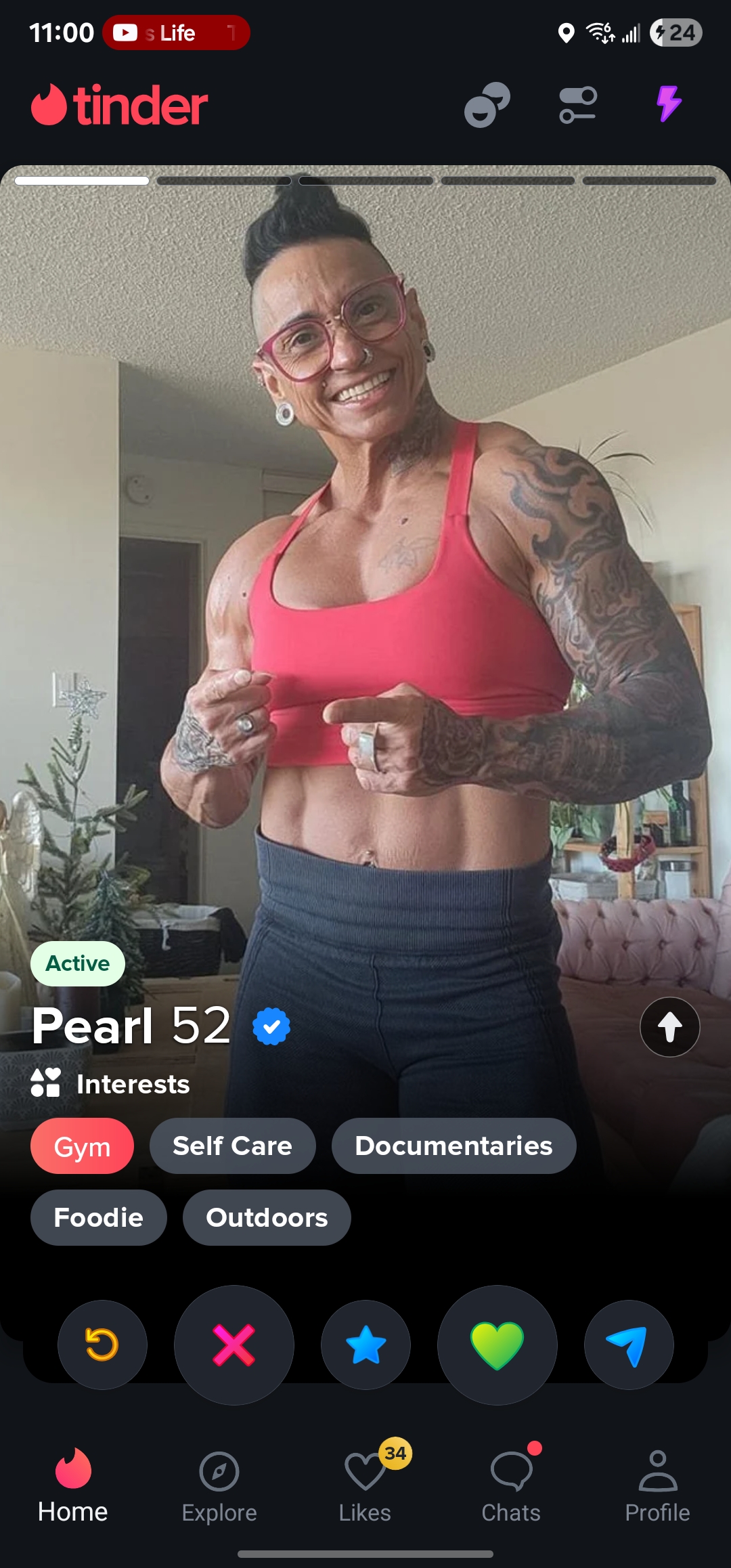This screenshot has width=731, height=1568.
Task: Send a Super Like with the star
Action: point(365,1345)
